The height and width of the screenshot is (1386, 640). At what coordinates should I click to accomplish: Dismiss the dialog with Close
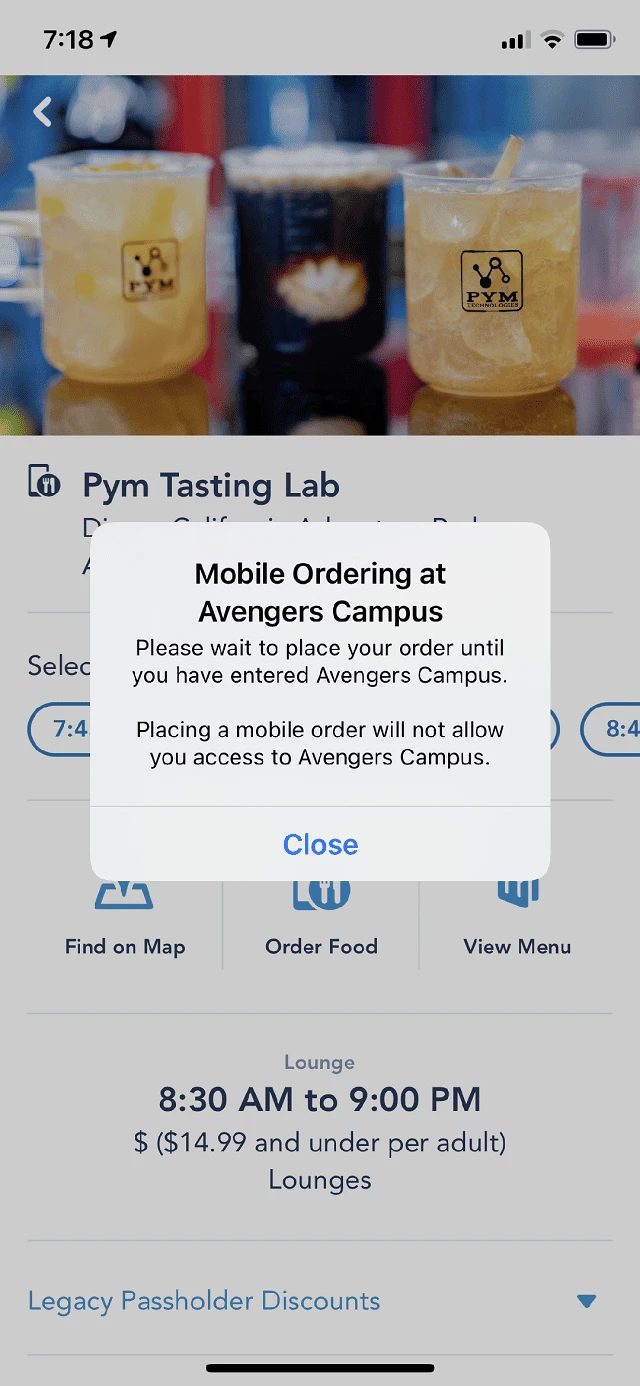click(x=320, y=844)
